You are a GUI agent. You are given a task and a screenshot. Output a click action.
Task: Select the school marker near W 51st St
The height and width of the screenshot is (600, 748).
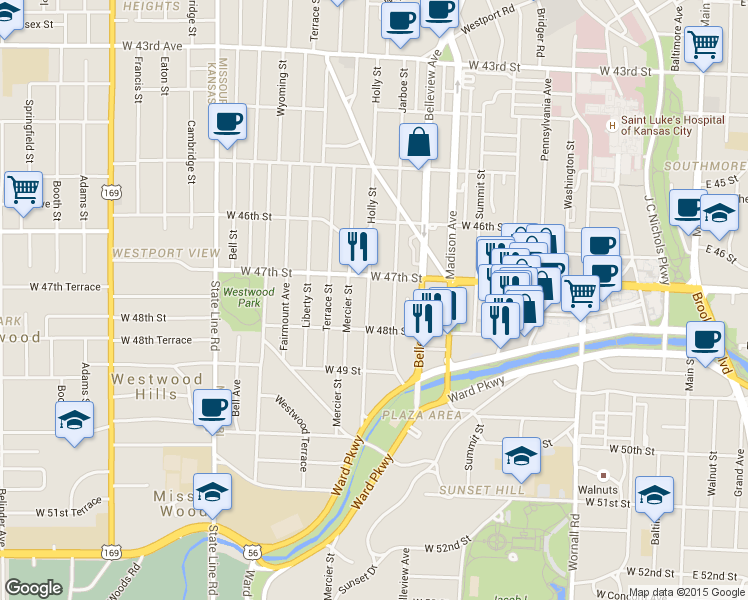tap(654, 498)
